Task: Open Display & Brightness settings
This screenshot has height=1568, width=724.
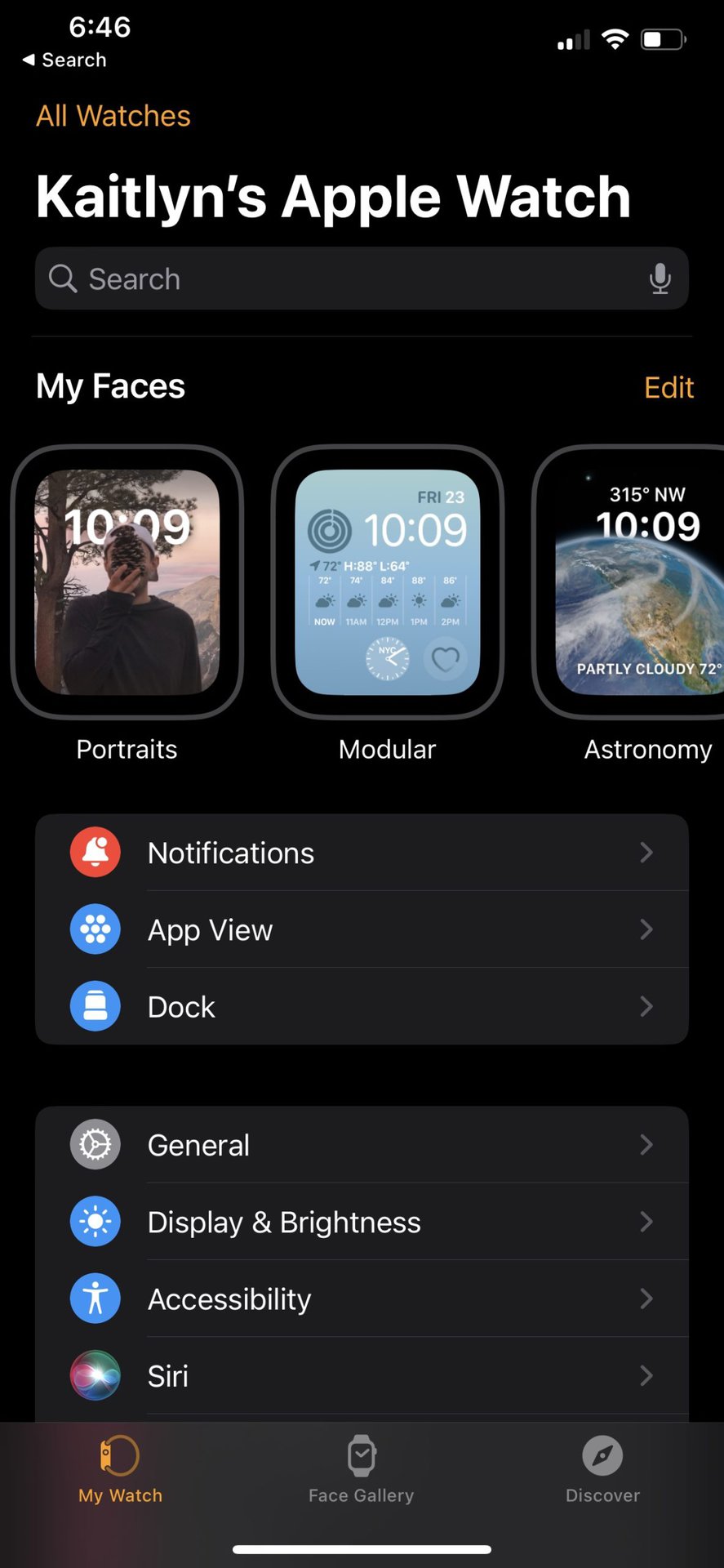Action: click(362, 1222)
